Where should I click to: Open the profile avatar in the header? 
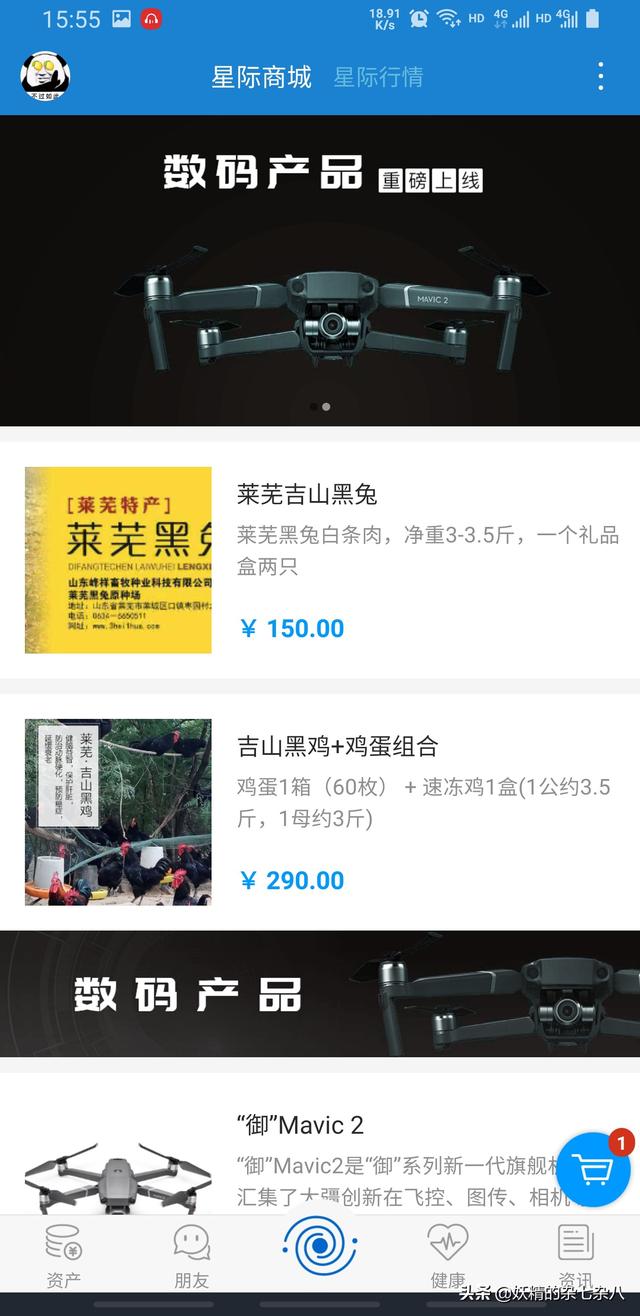(46, 76)
